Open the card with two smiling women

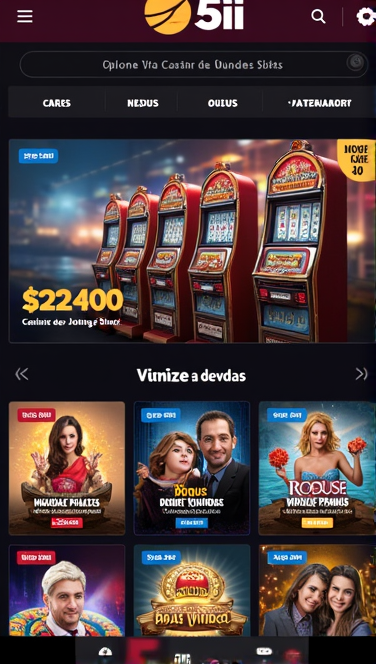317,590
